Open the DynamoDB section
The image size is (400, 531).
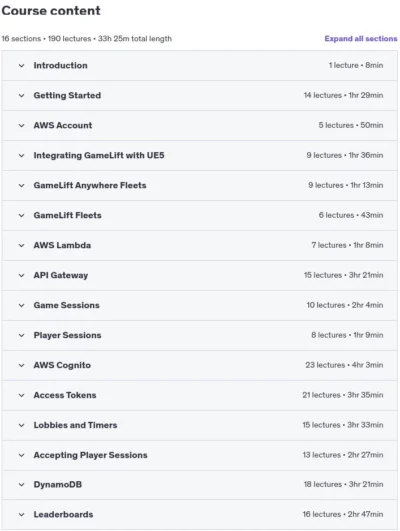coord(199,485)
